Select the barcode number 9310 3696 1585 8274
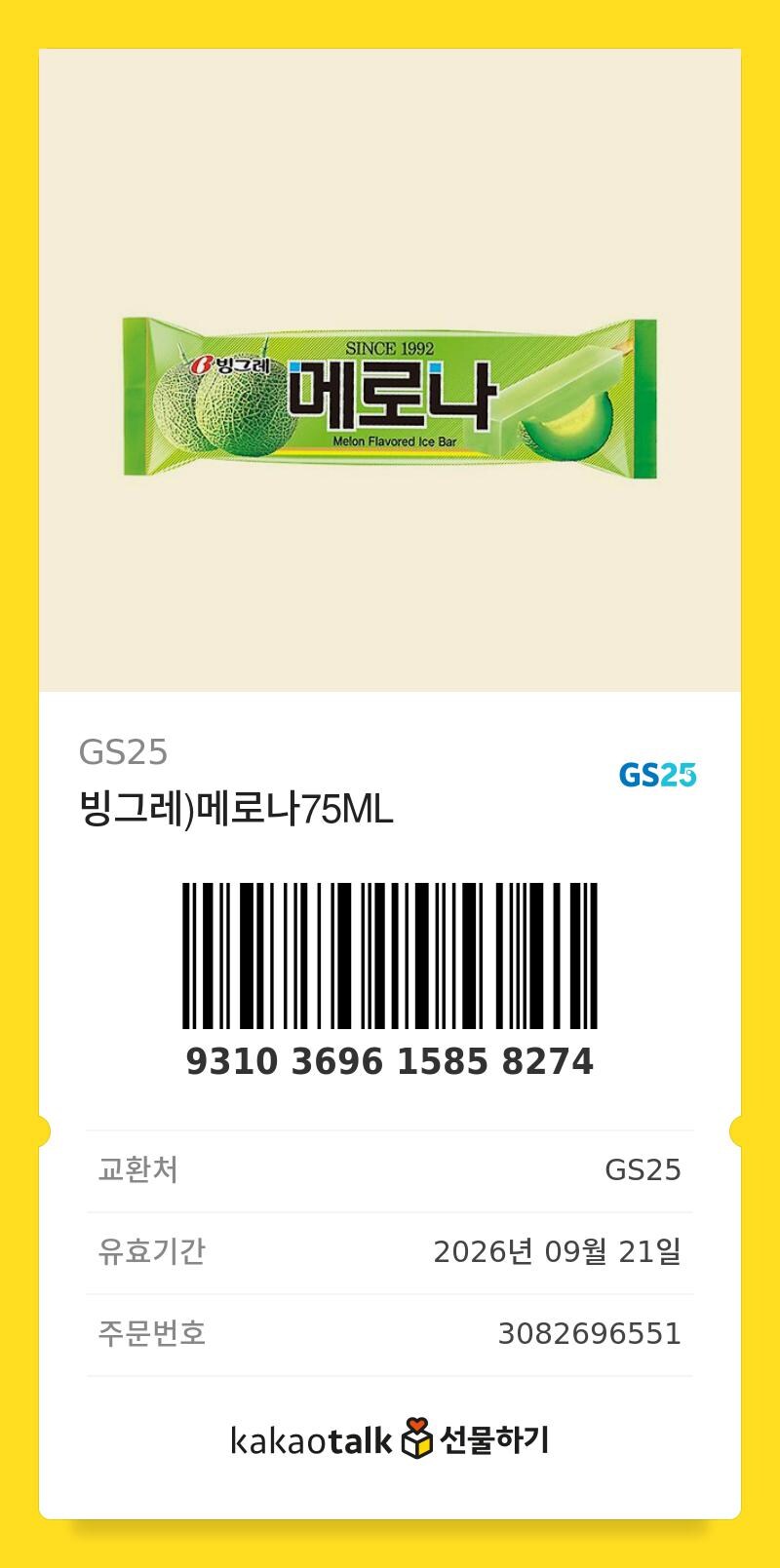Viewport: 780px width, 1568px height. [x=390, y=1059]
